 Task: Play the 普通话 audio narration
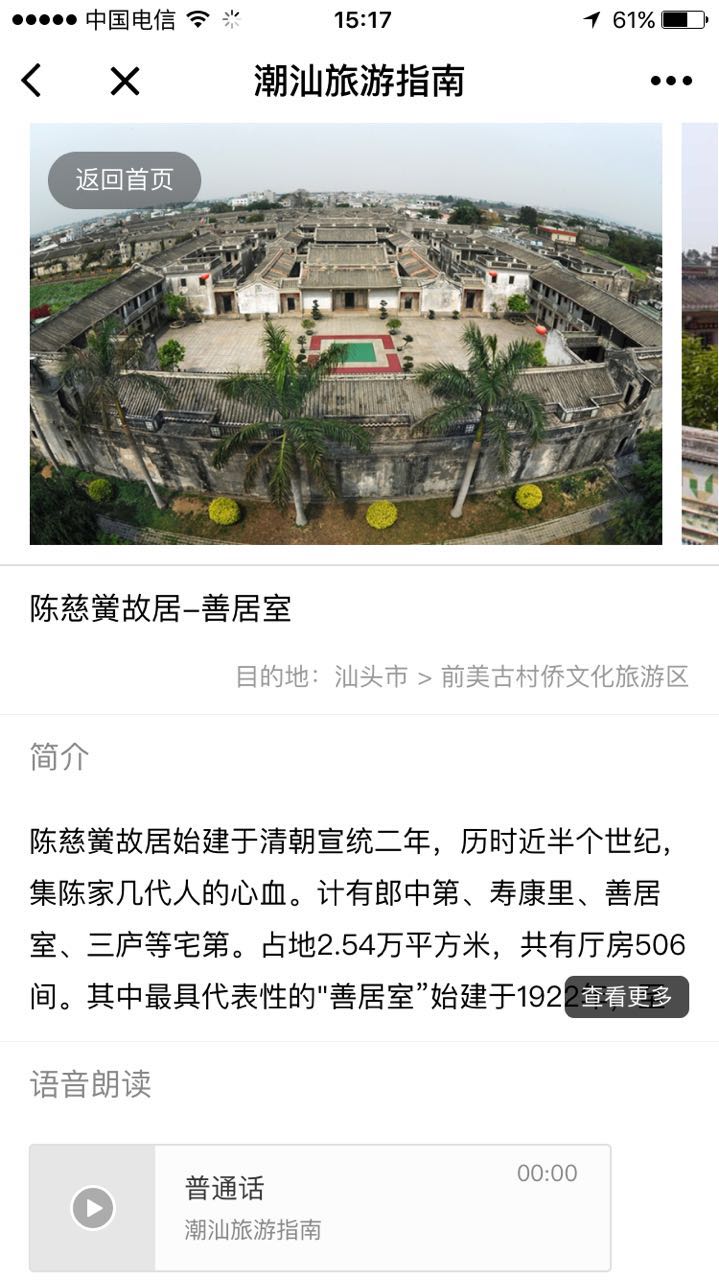point(93,1208)
